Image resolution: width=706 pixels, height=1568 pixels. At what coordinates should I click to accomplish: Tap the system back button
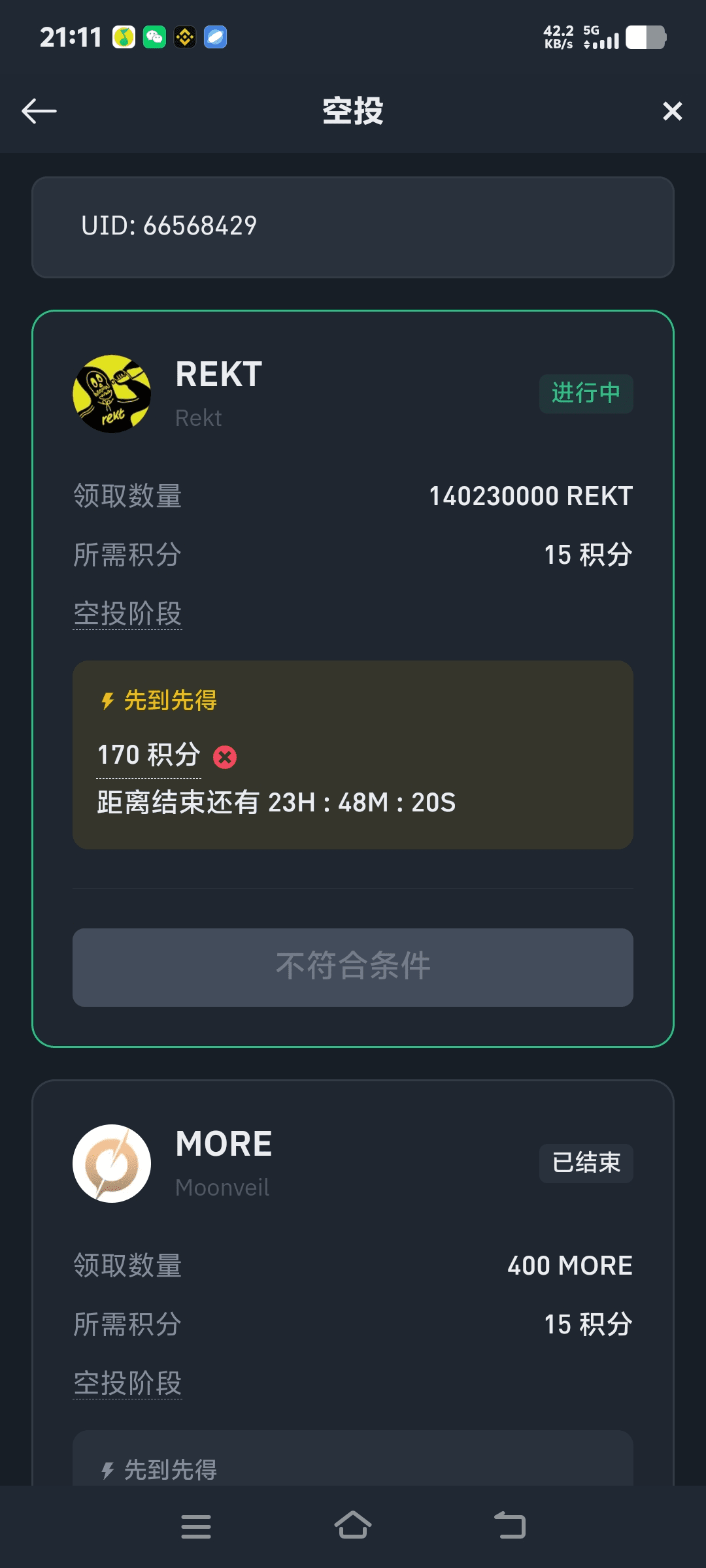[x=510, y=1527]
